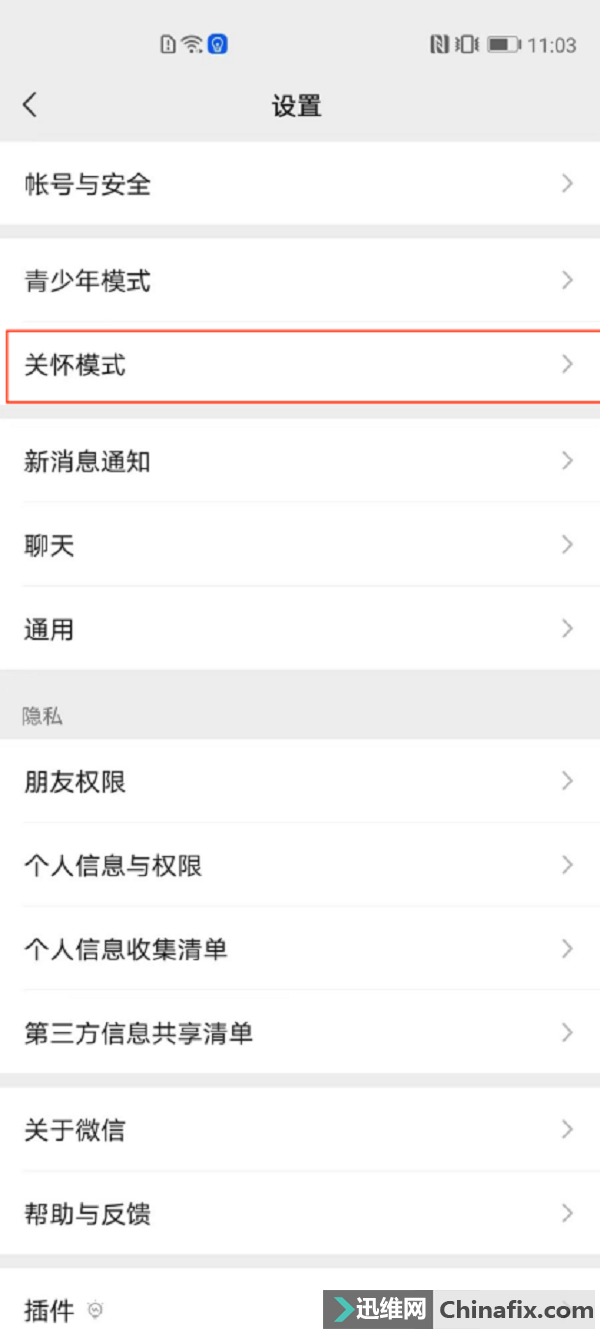Open 聊天 settings
The height and width of the screenshot is (1334, 600).
300,545
